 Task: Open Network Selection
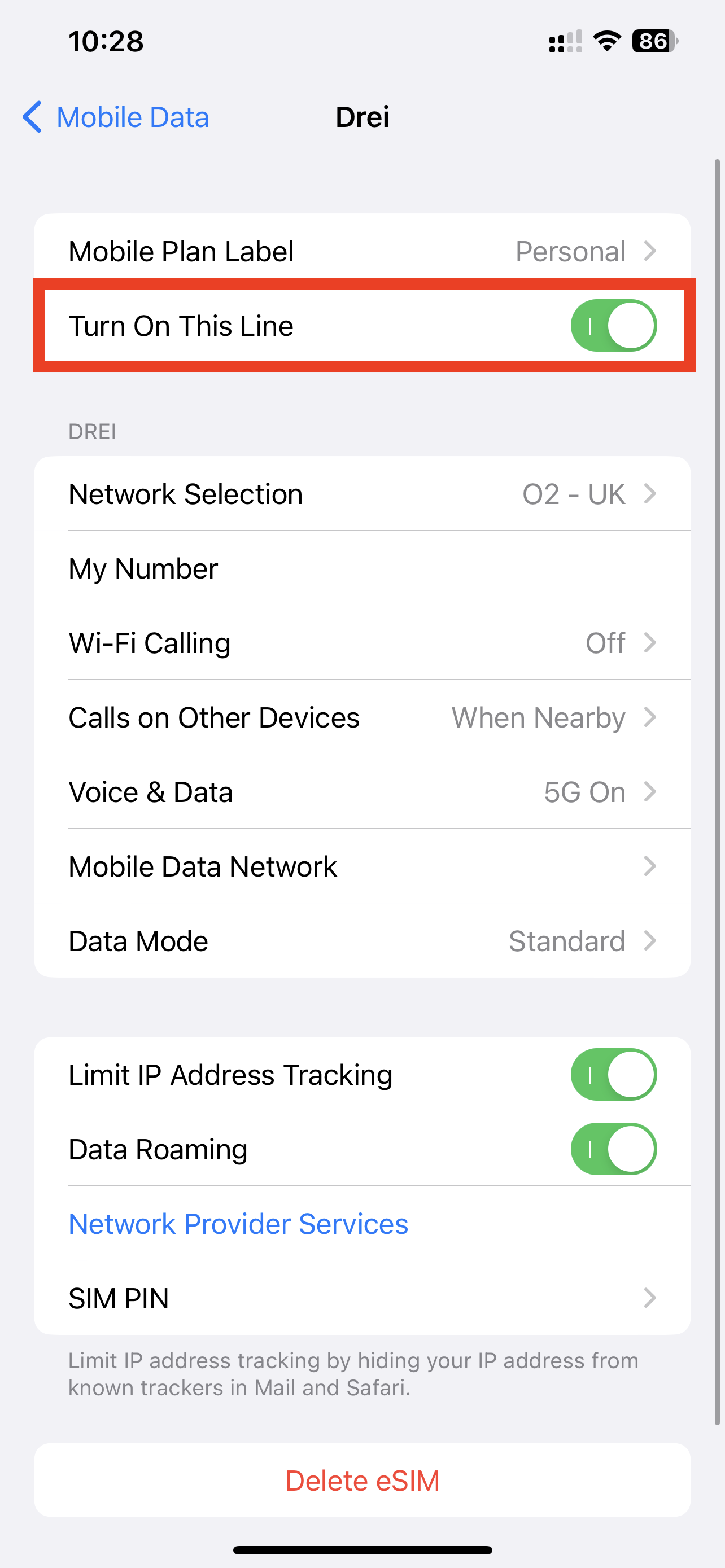(x=362, y=494)
